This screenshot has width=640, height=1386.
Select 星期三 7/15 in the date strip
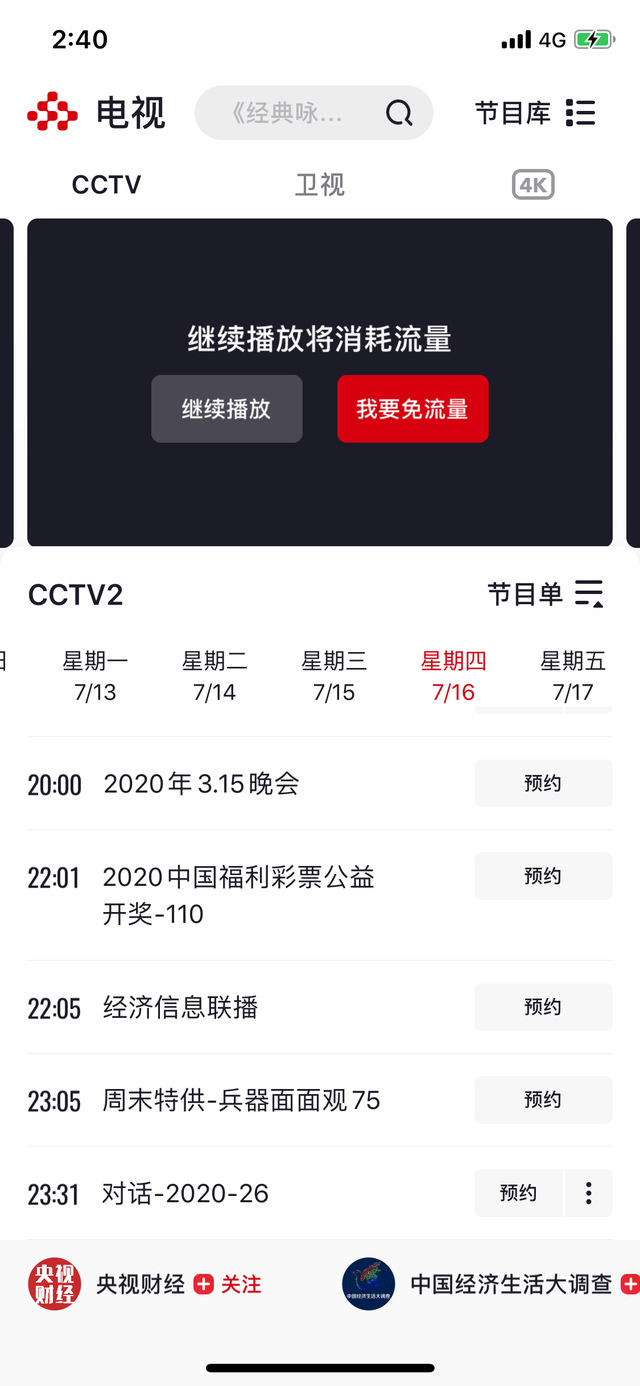[x=334, y=676]
